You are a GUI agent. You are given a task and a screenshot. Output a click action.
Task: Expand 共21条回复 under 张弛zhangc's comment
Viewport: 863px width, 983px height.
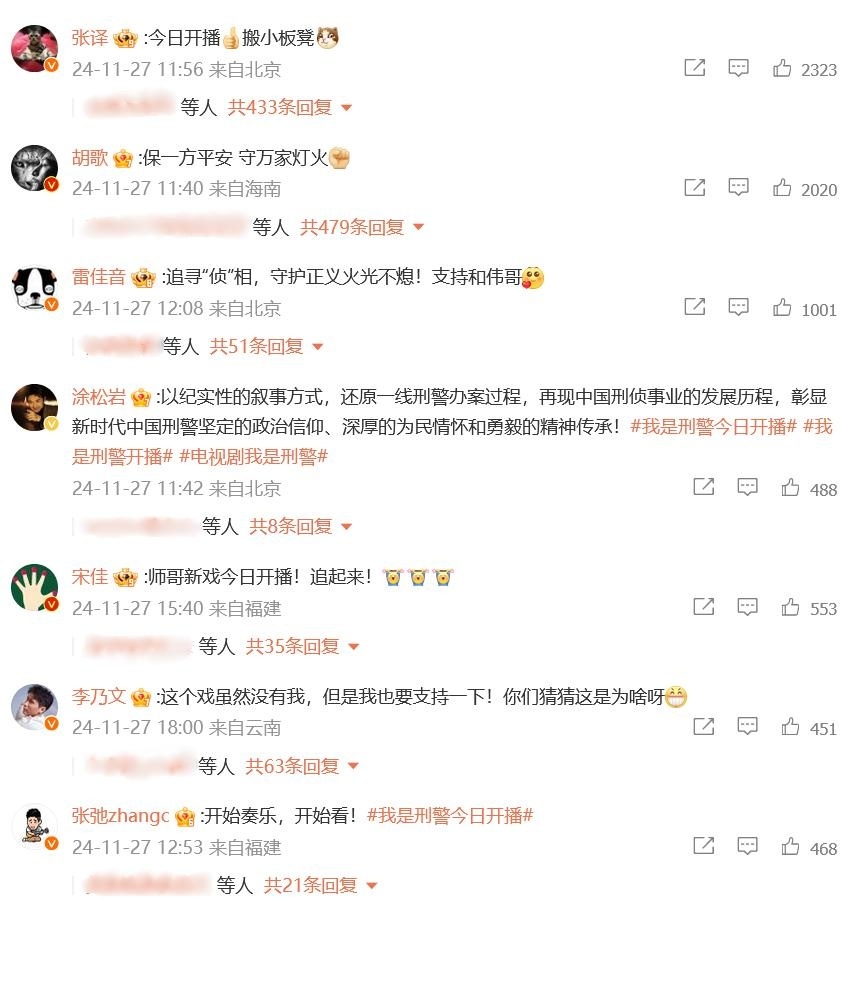[320, 885]
